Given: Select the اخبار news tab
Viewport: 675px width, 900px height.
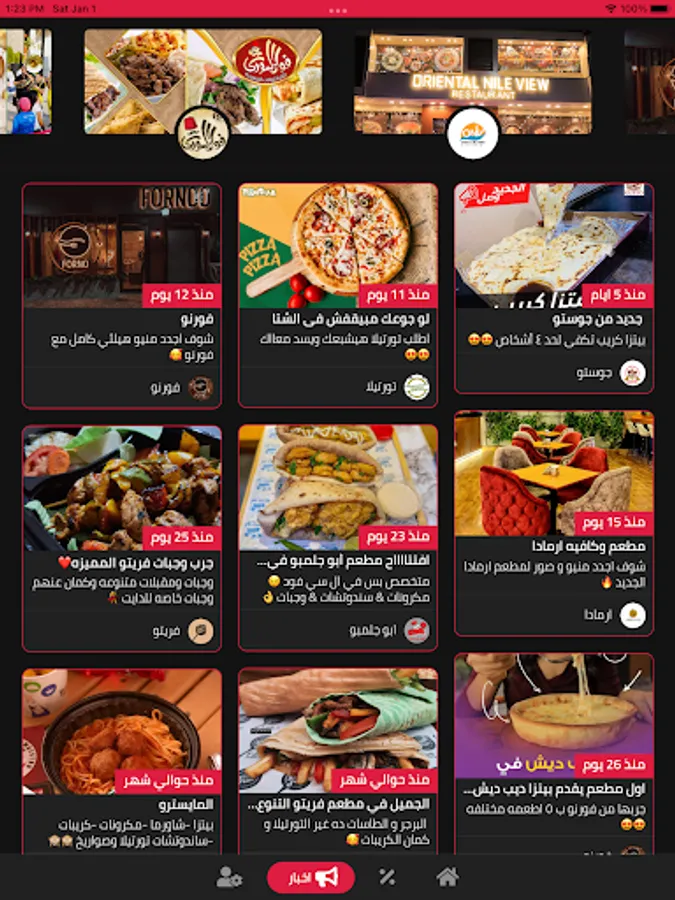Looking at the screenshot, I should pyautogui.click(x=311, y=878).
